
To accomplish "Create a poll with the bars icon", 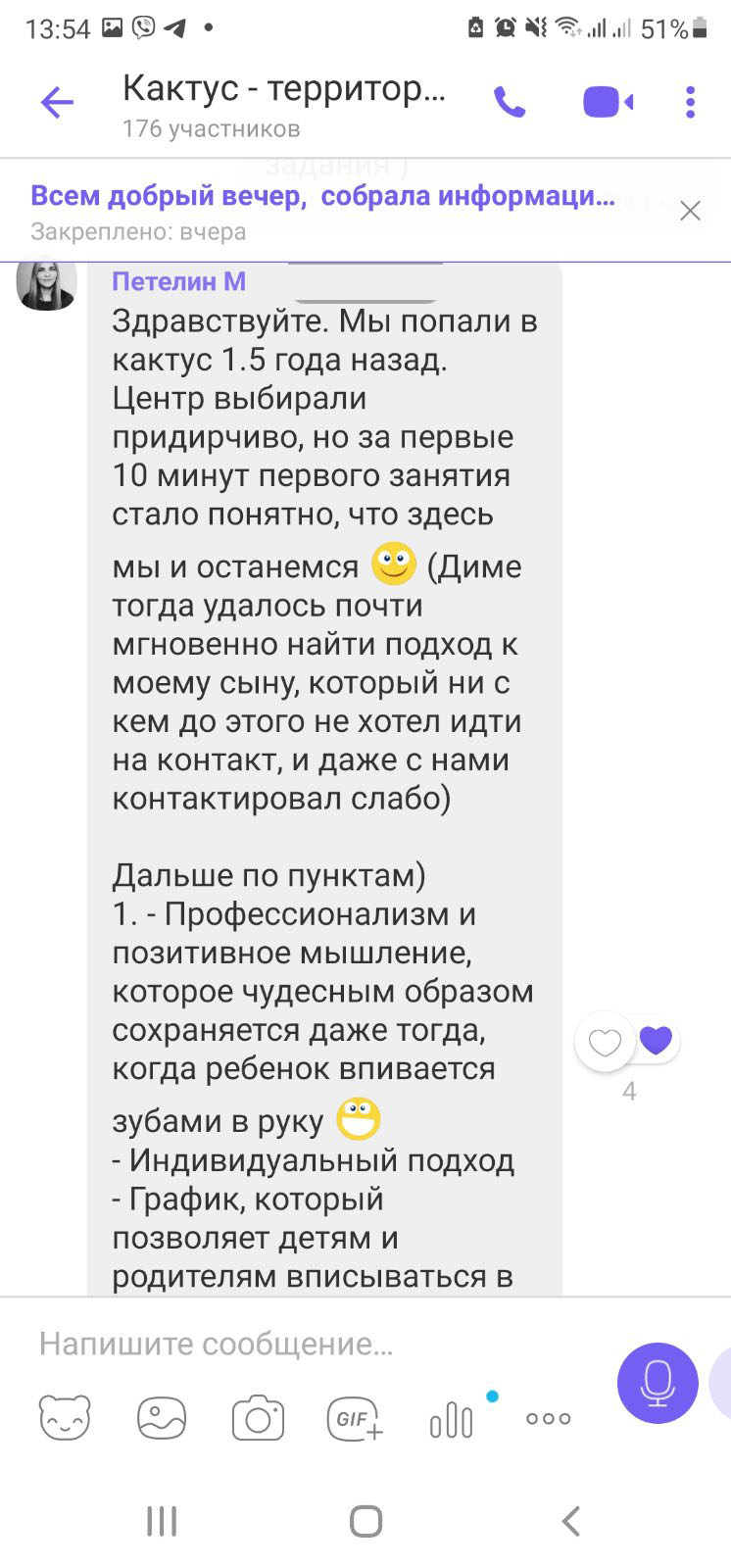I will click(x=452, y=1418).
